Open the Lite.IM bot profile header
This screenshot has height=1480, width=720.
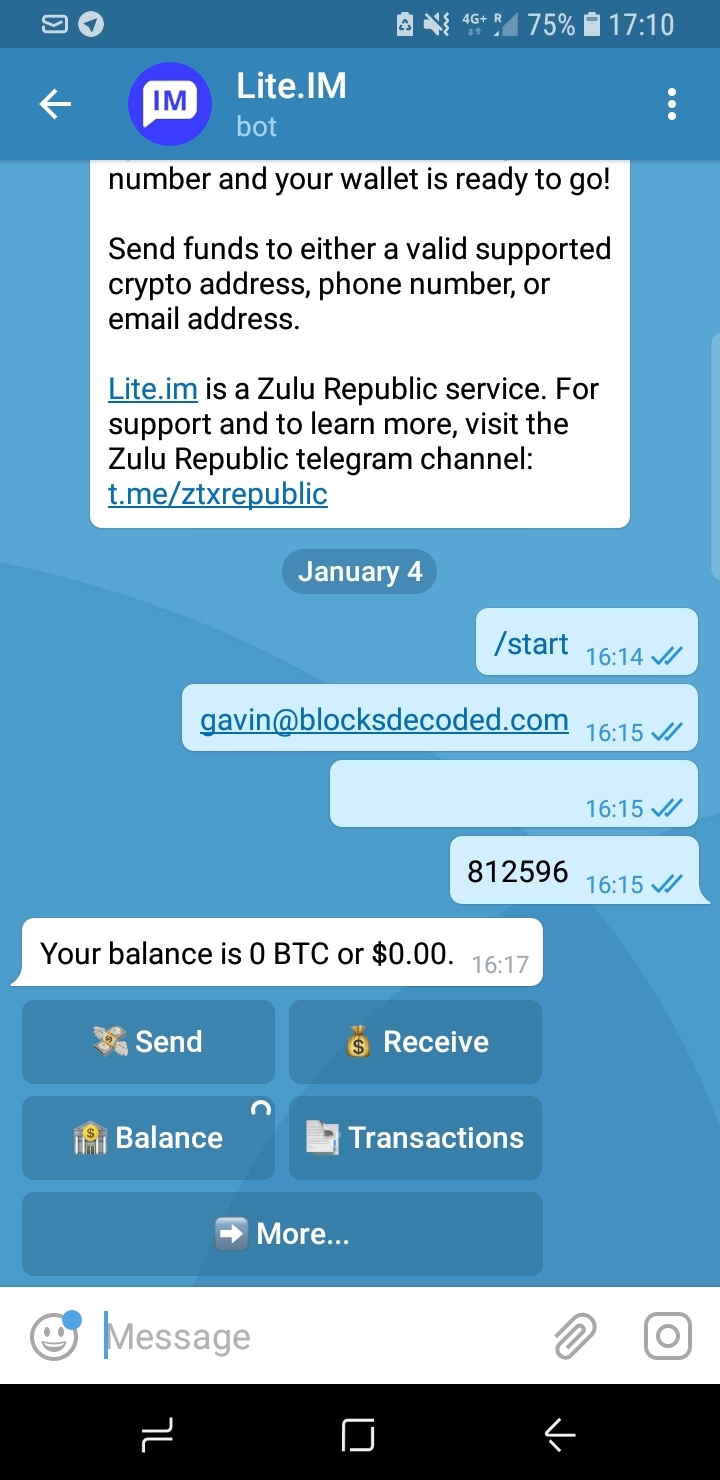coord(290,104)
